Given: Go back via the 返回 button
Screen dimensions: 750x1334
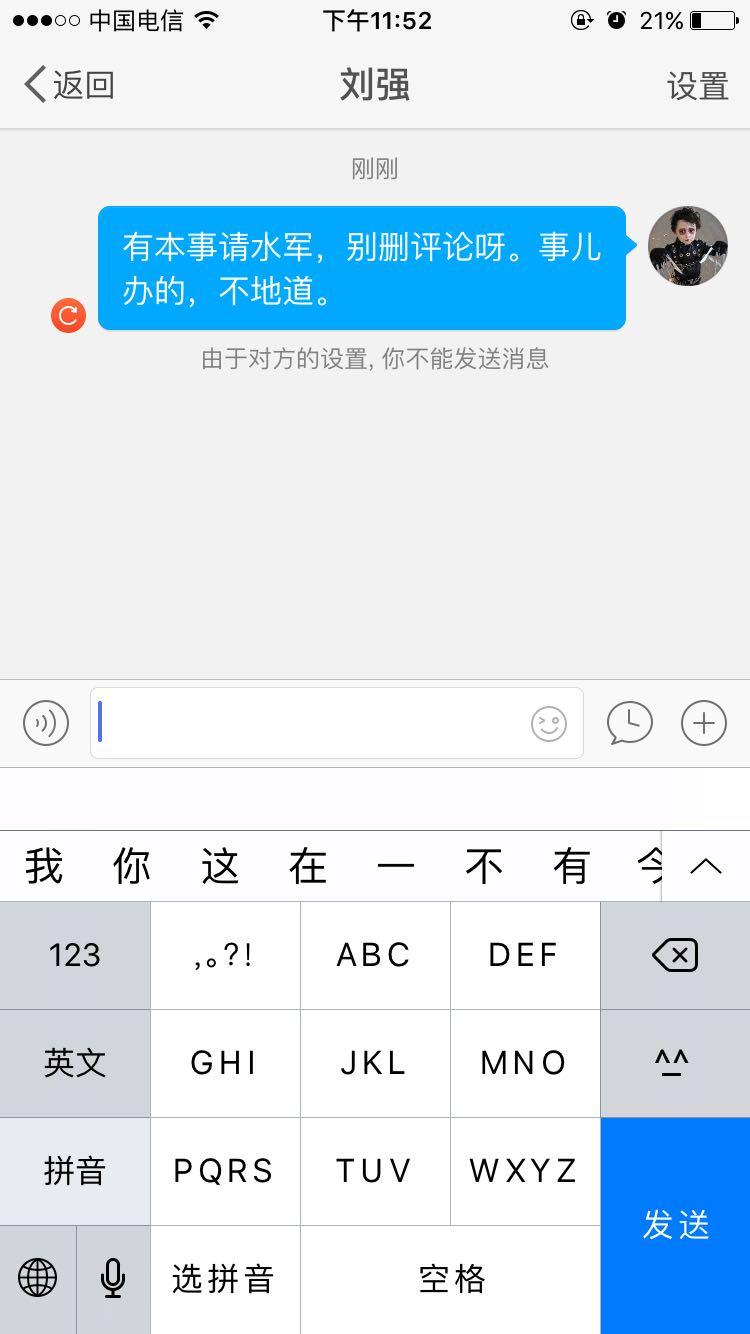Looking at the screenshot, I should [70, 85].
